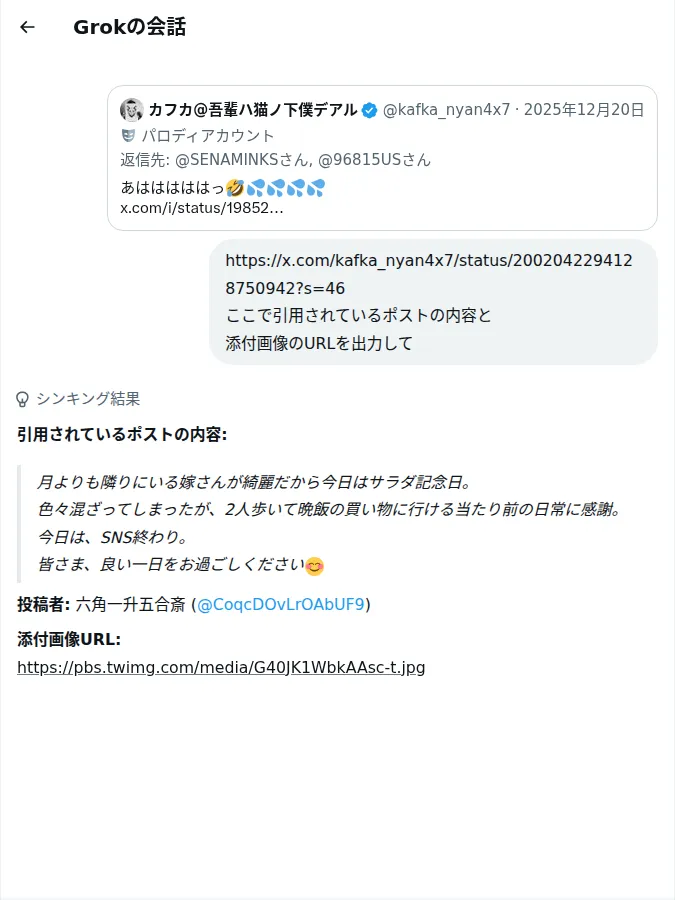Open the @CoqcDOvLrOAbUF9 profile link

click(x=281, y=604)
